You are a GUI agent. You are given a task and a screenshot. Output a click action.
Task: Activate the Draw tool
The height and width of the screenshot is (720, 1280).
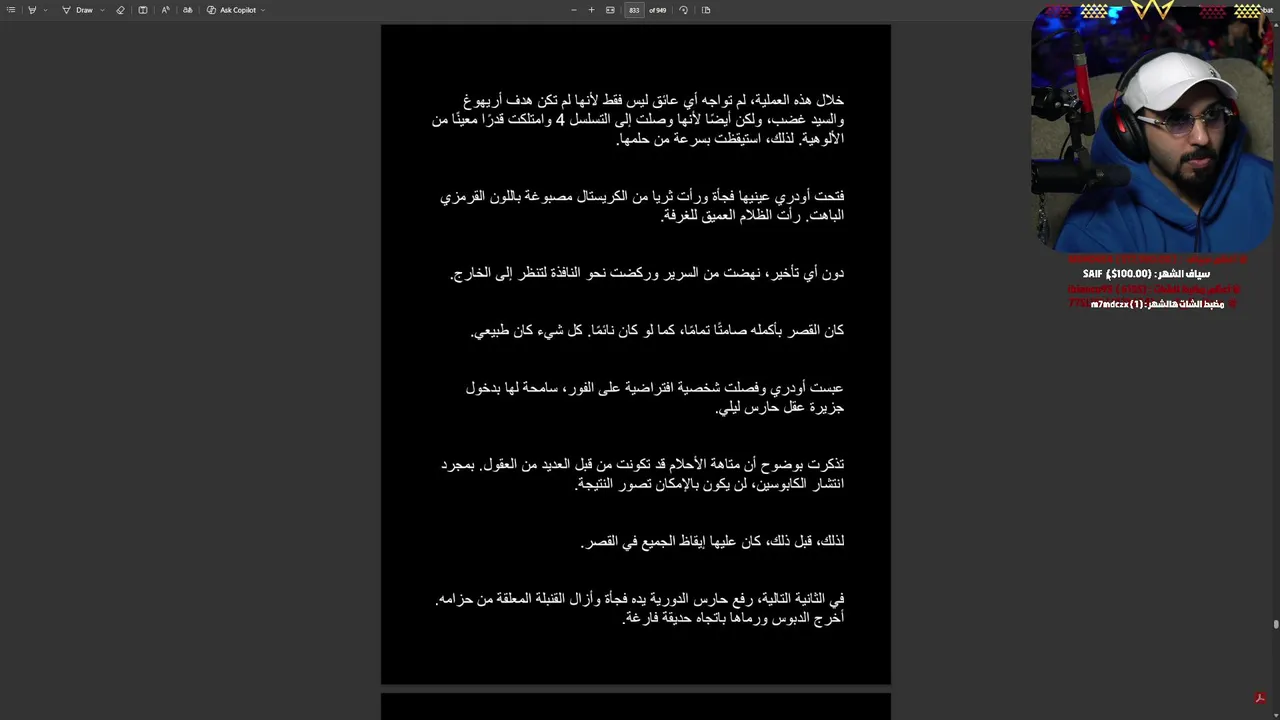(x=78, y=10)
